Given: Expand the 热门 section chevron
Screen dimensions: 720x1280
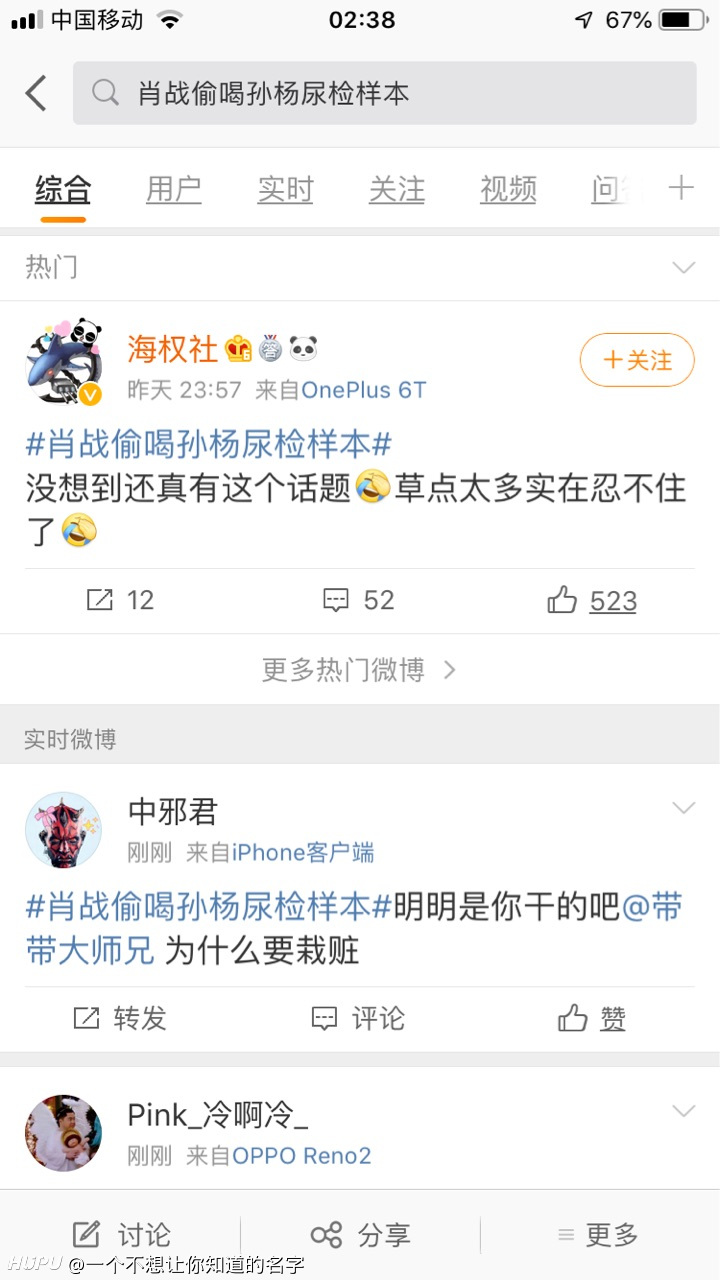Looking at the screenshot, I should [684, 267].
